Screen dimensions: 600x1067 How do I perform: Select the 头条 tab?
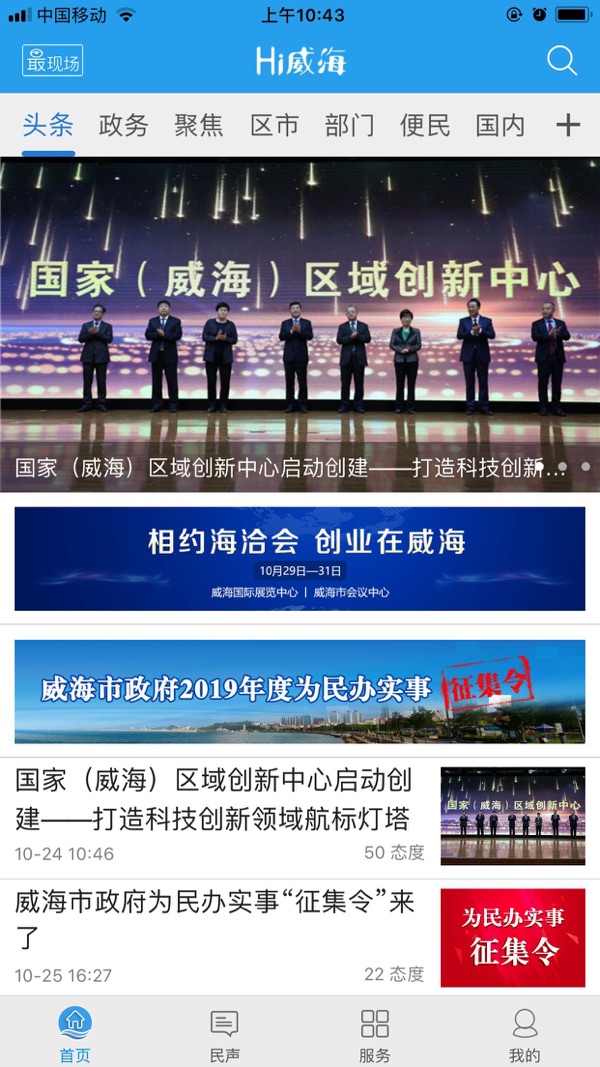48,125
